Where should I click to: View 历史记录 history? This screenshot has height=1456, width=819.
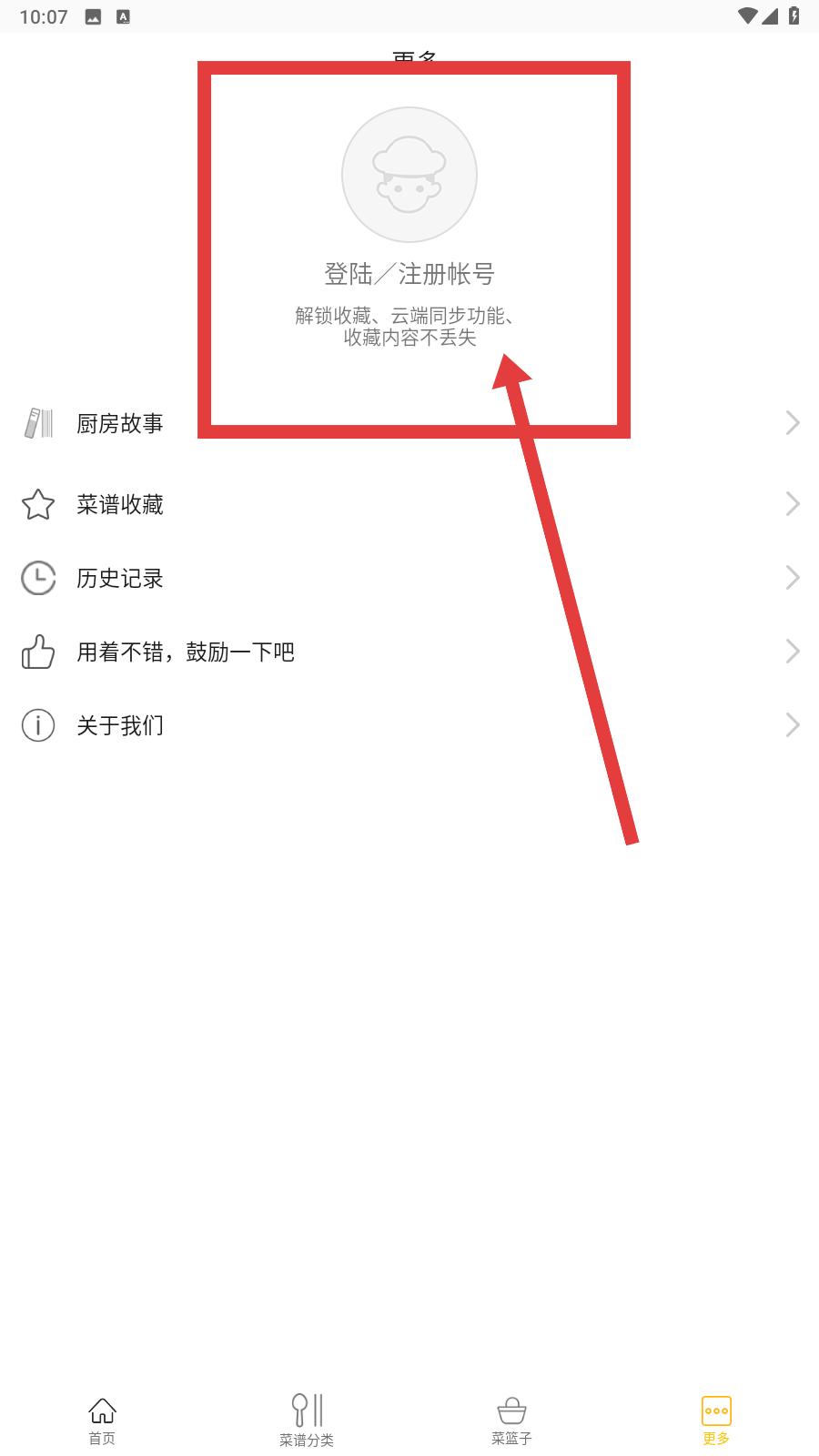click(x=409, y=578)
